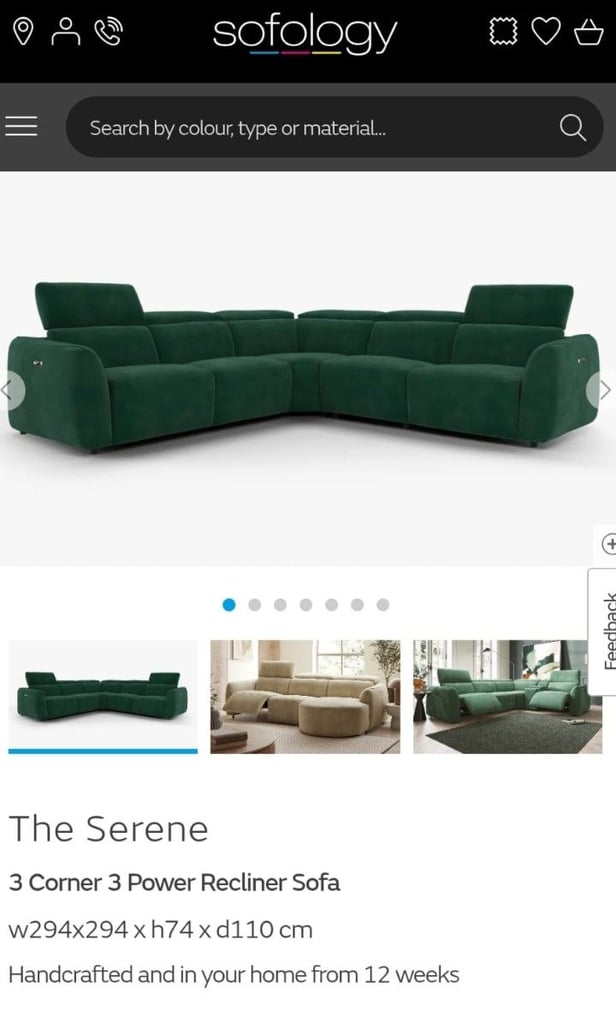Open the shopping basket
Image resolution: width=616 pixels, height=1024 pixels.
point(588,32)
